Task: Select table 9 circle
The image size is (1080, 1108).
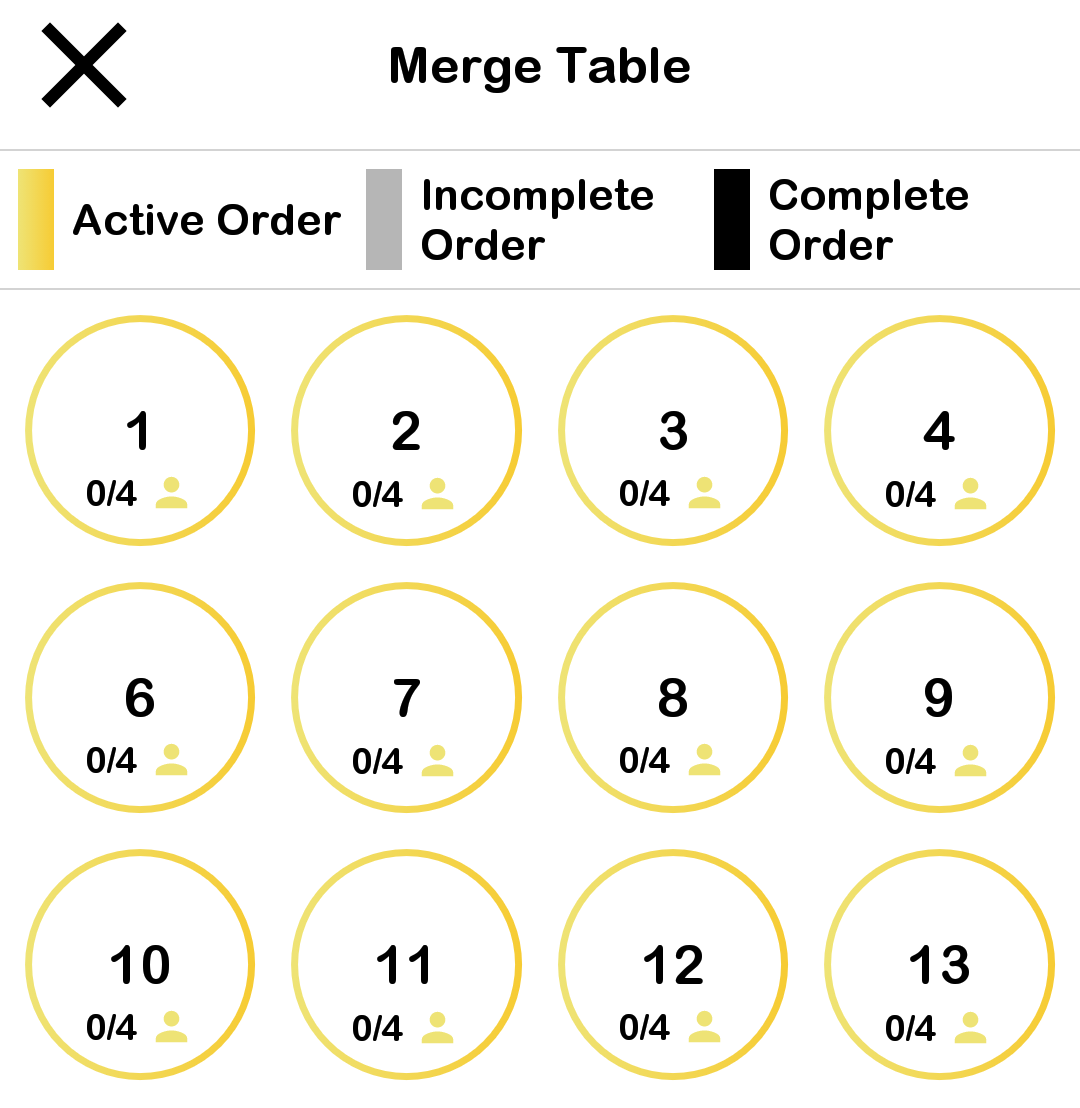Action: click(x=940, y=698)
